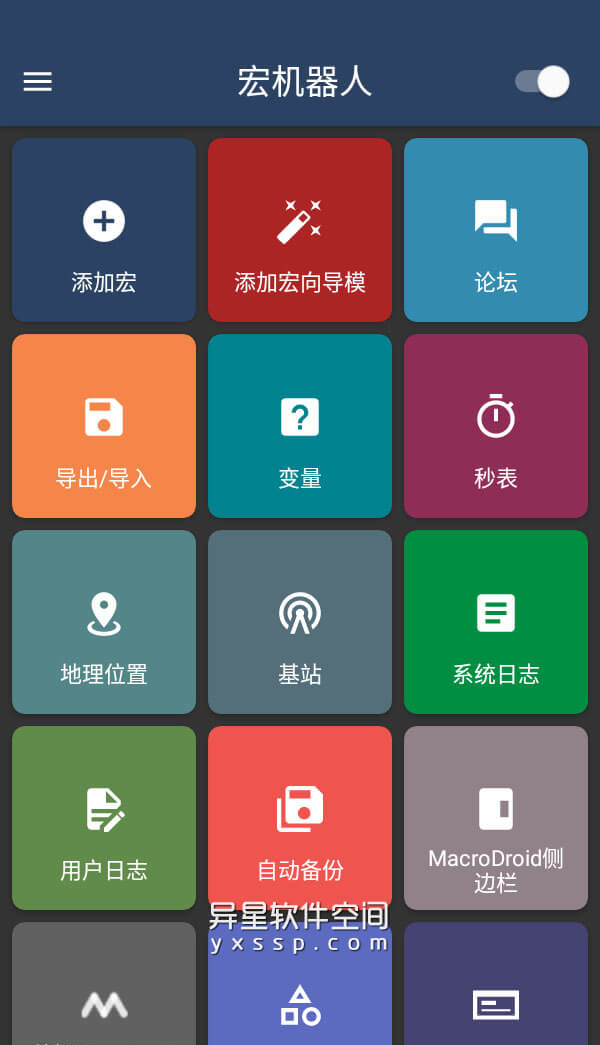The width and height of the screenshot is (600, 1045).
Task: Open the 论坛 forum tile
Action: point(496,230)
